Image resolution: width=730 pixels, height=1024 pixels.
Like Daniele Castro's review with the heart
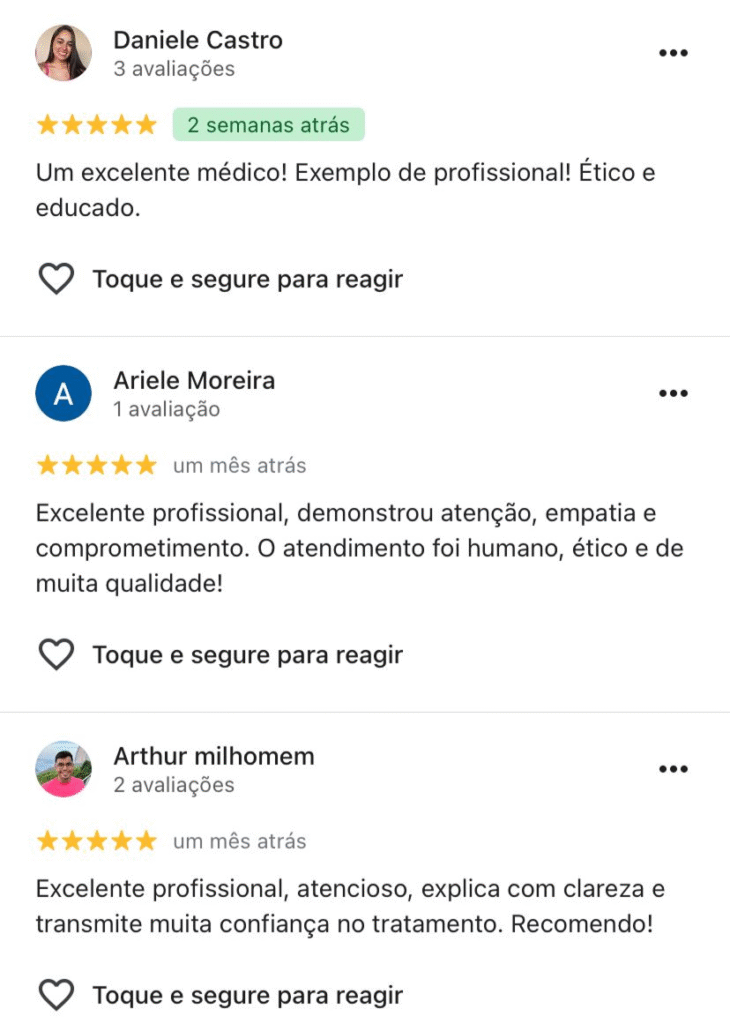(x=56, y=279)
